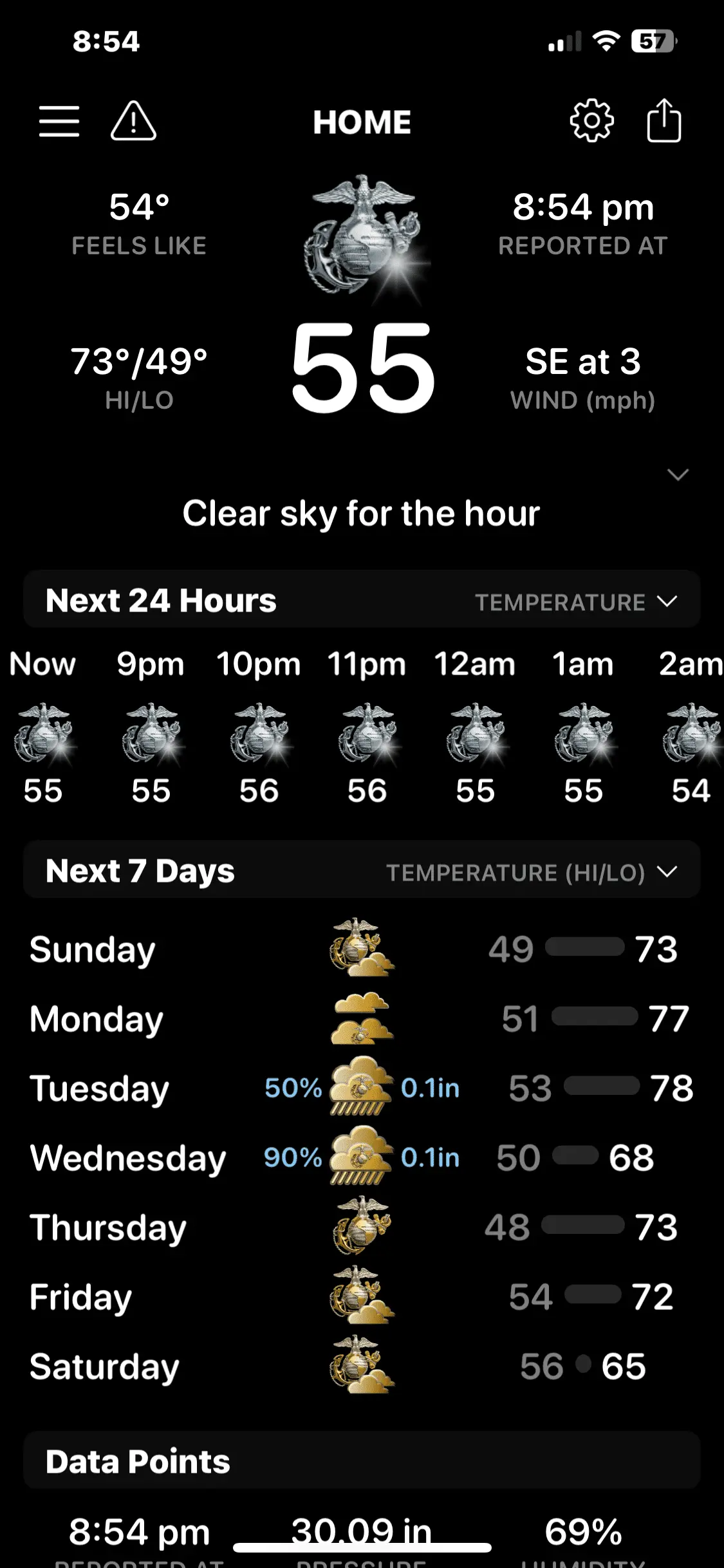The image size is (724, 1568).
Task: Expand the current conditions chevron
Action: (678, 475)
